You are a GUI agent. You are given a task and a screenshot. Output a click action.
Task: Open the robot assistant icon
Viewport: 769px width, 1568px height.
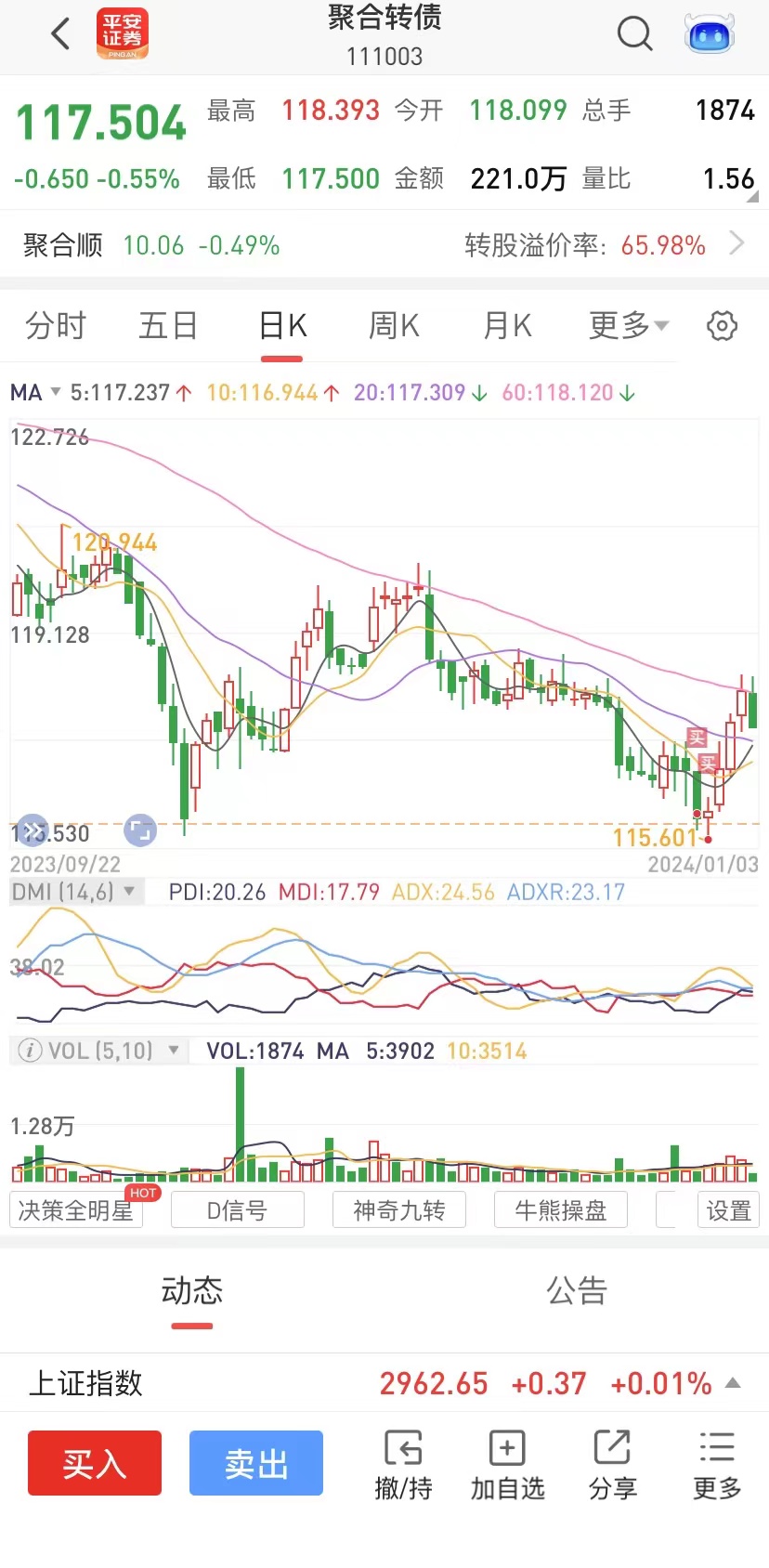pos(709,35)
